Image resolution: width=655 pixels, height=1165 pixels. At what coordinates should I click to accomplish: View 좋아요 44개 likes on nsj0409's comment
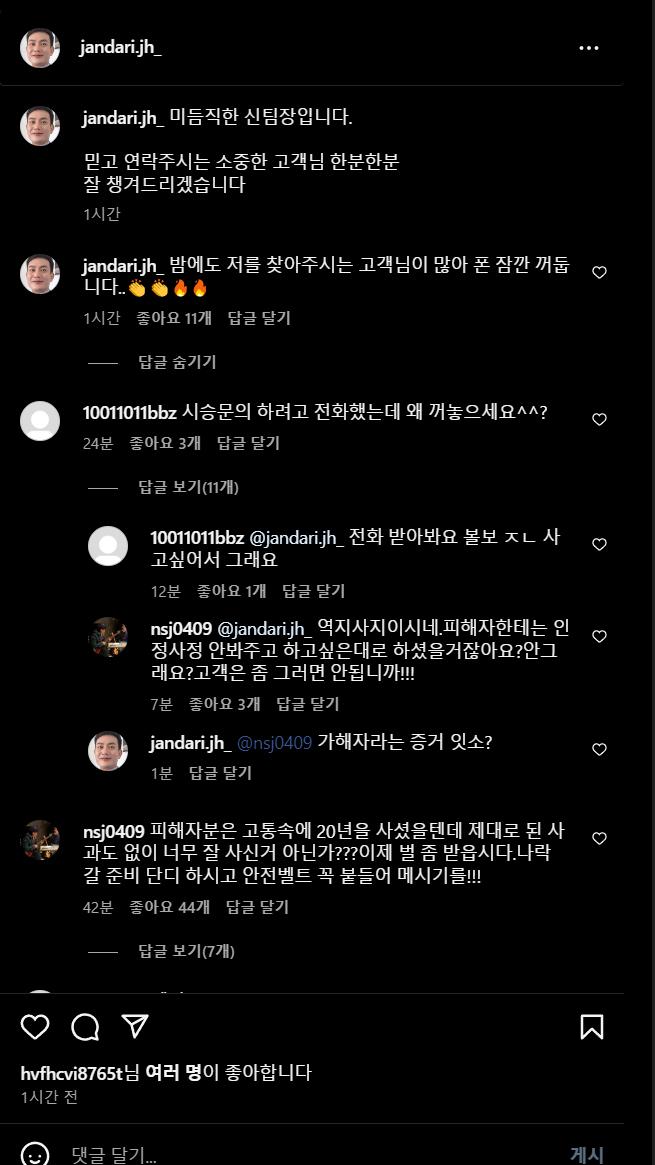click(169, 907)
